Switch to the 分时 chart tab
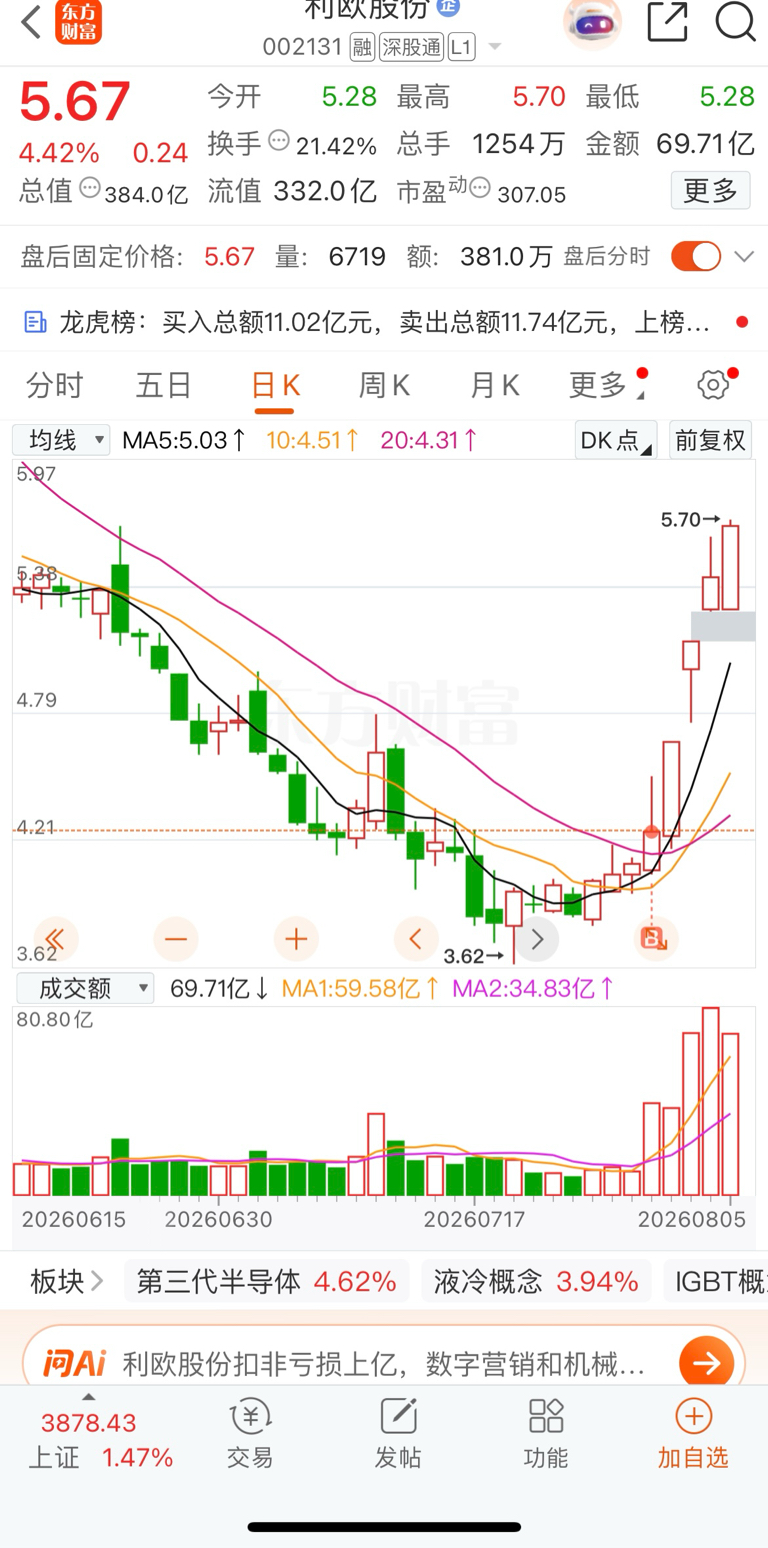768x1548 pixels. [x=54, y=385]
